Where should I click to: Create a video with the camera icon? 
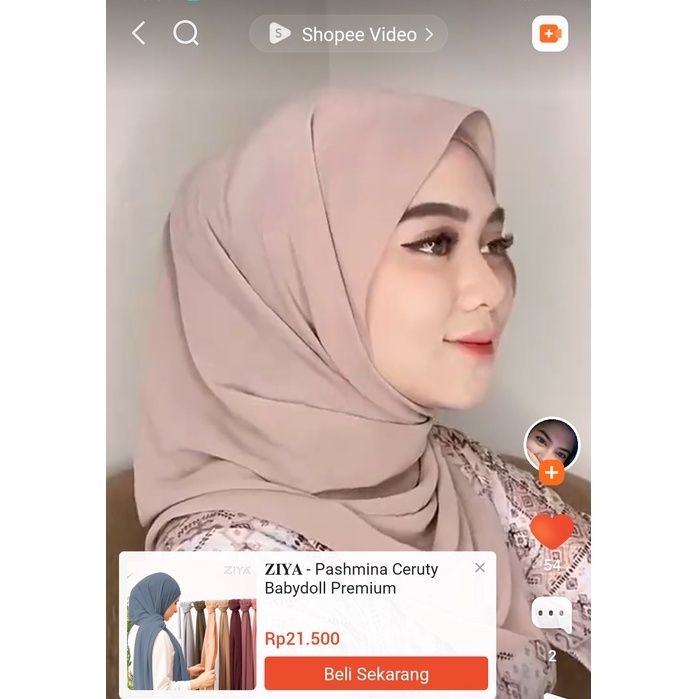(x=550, y=34)
